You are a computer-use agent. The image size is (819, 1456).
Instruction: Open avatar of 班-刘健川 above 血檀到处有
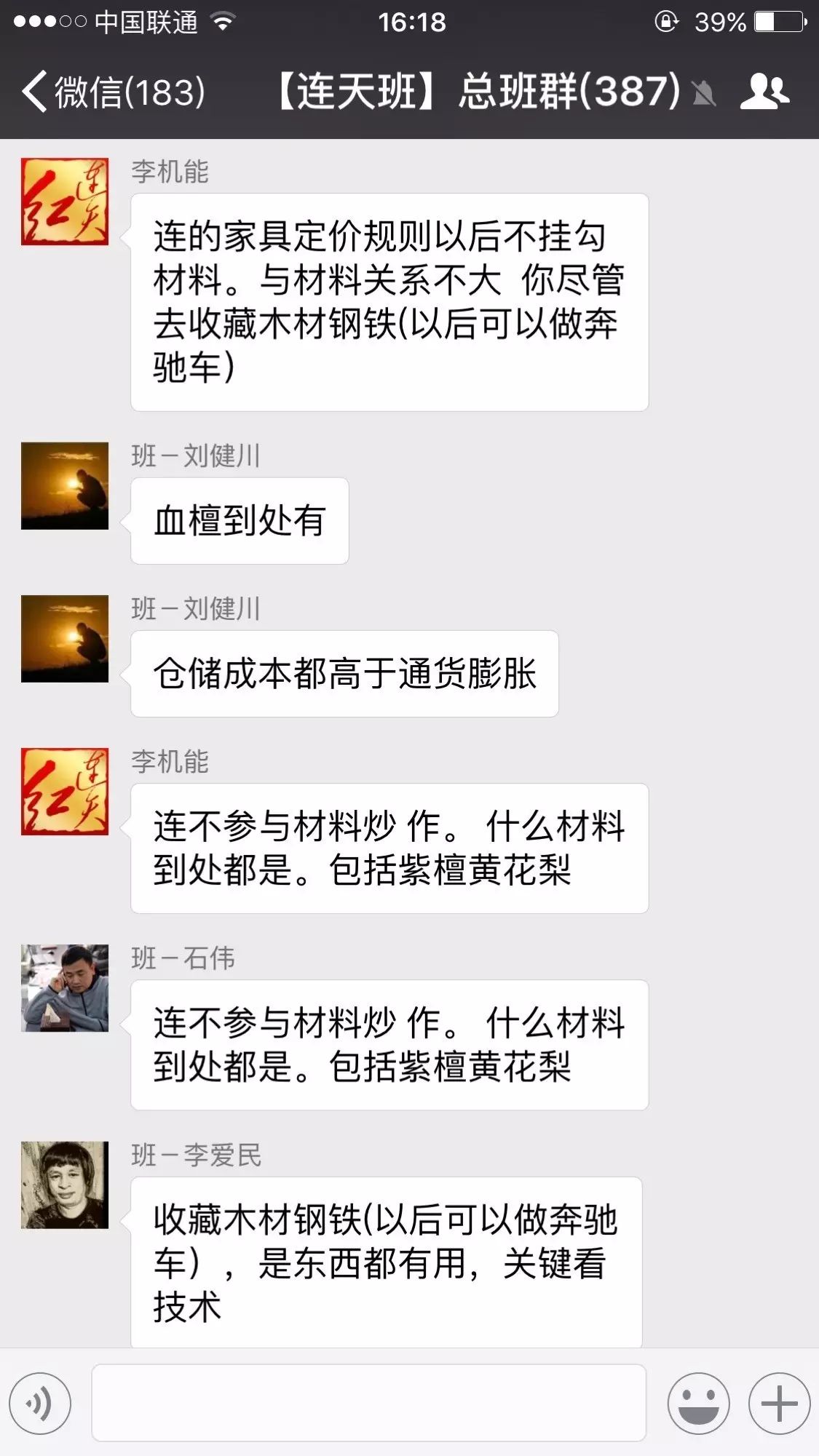click(x=65, y=485)
